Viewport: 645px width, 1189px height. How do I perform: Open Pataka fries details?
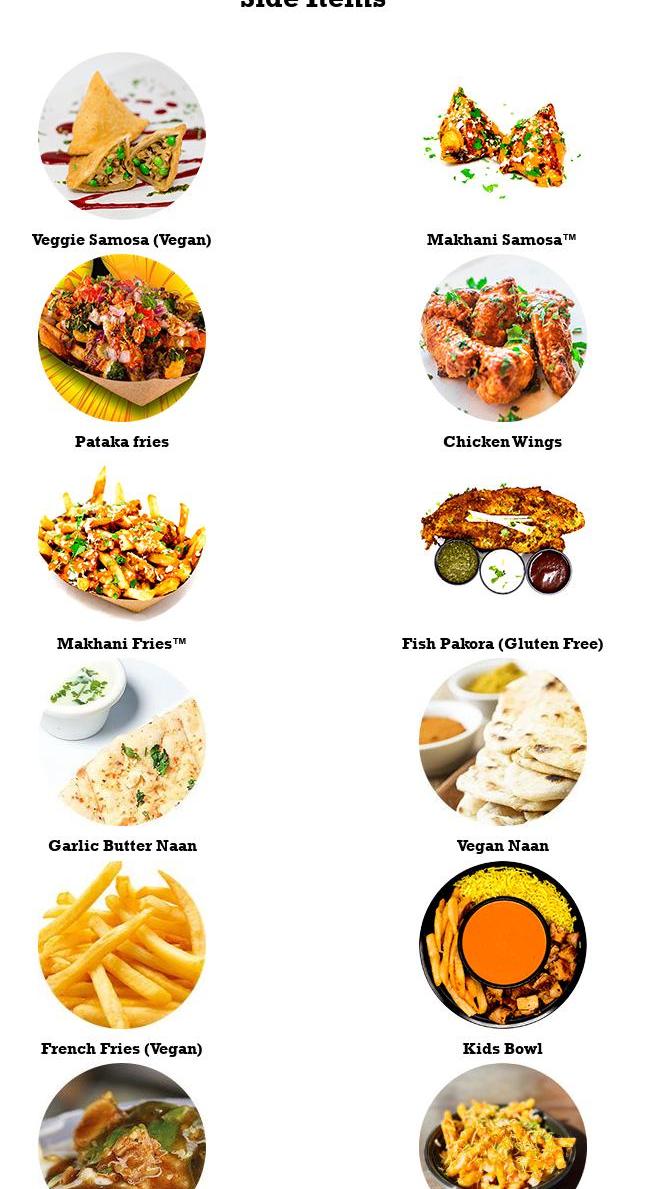pyautogui.click(x=122, y=339)
